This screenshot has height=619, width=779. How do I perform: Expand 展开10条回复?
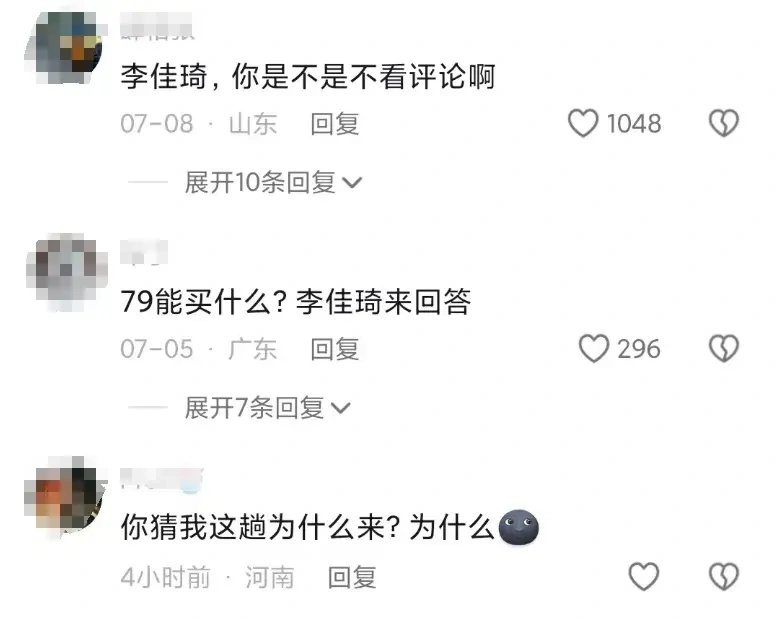[272, 182]
